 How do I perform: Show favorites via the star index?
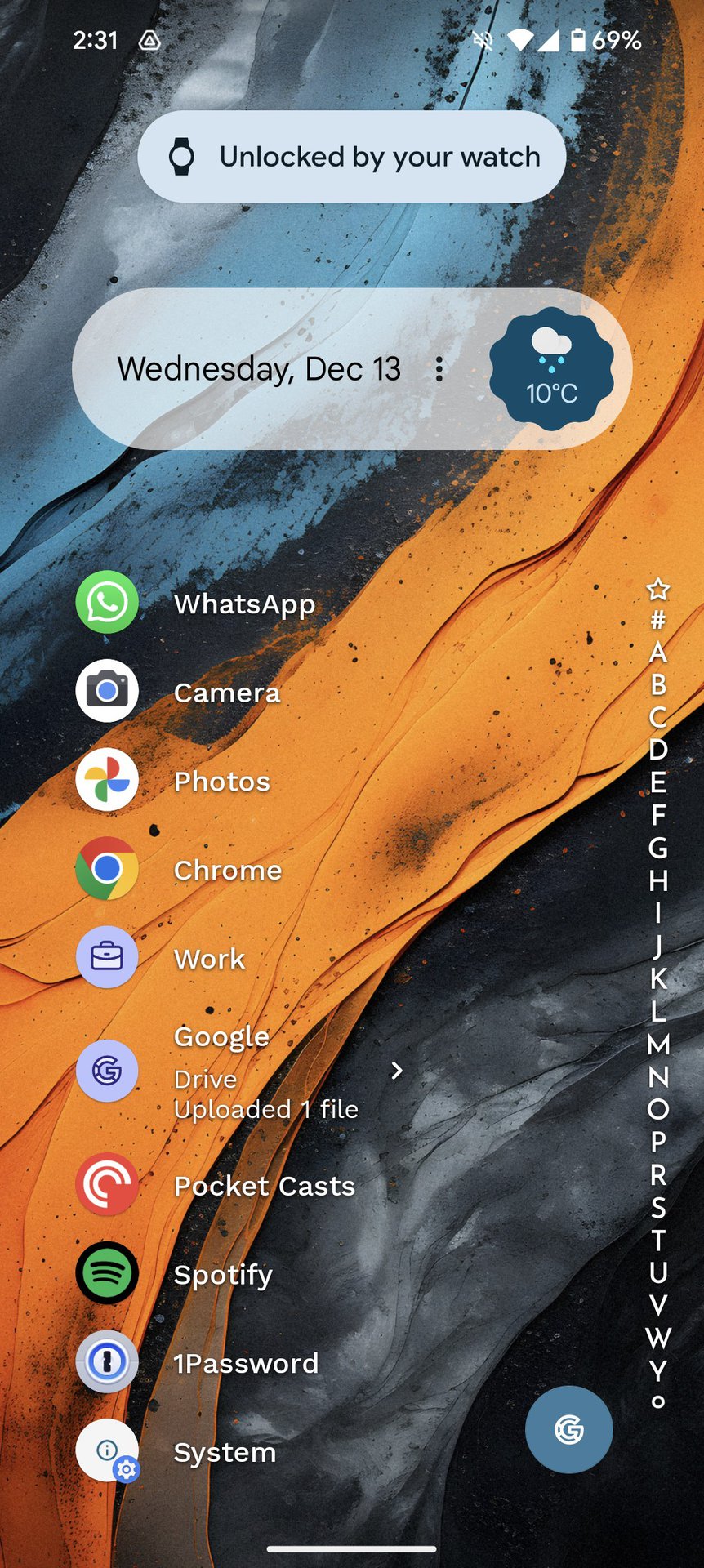coord(658,588)
